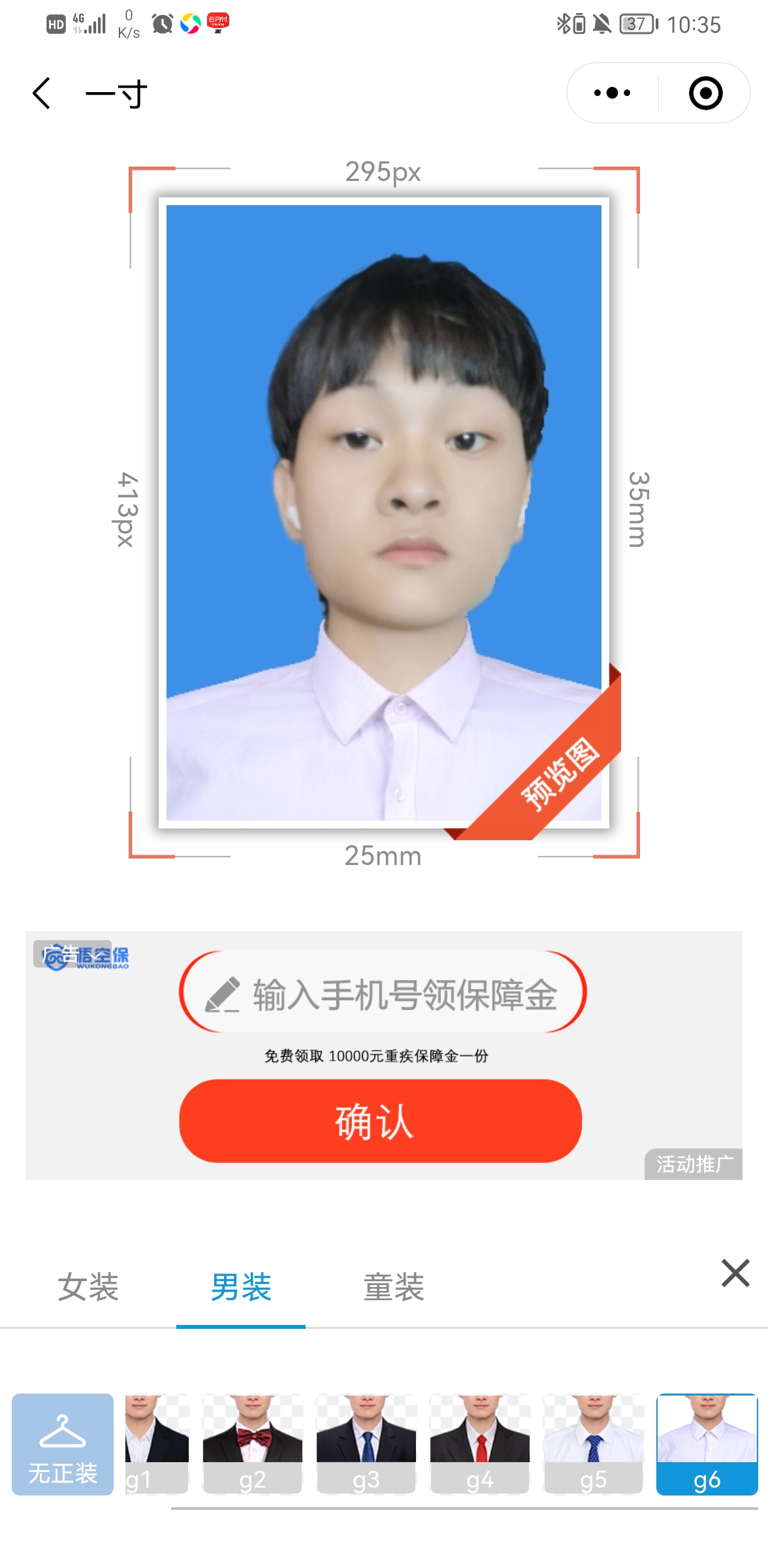Switch to the 童装 tab
The image size is (768, 1568).
[x=394, y=1287]
